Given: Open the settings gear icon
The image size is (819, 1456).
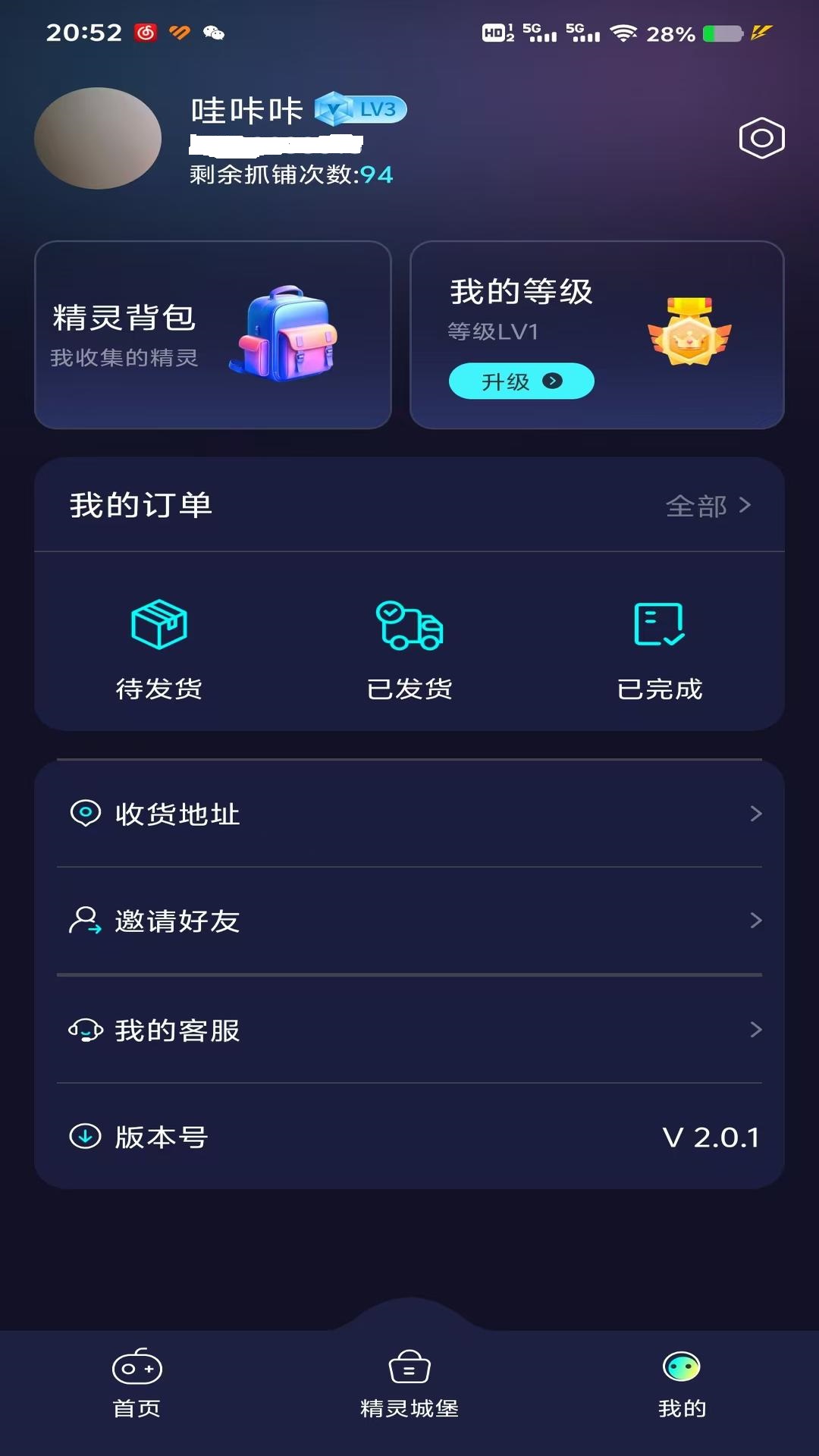Looking at the screenshot, I should 761,137.
